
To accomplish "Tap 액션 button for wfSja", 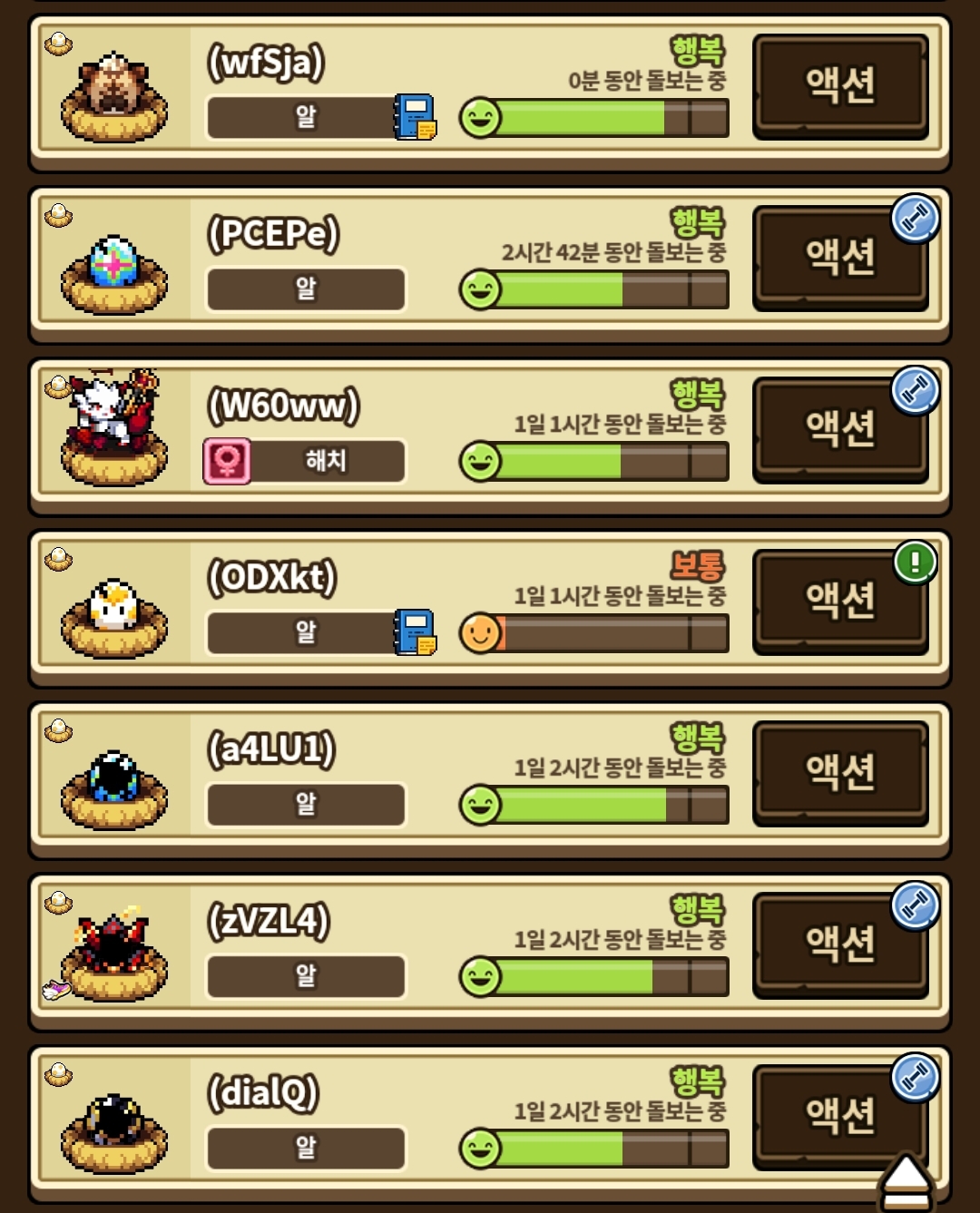I will 839,85.
